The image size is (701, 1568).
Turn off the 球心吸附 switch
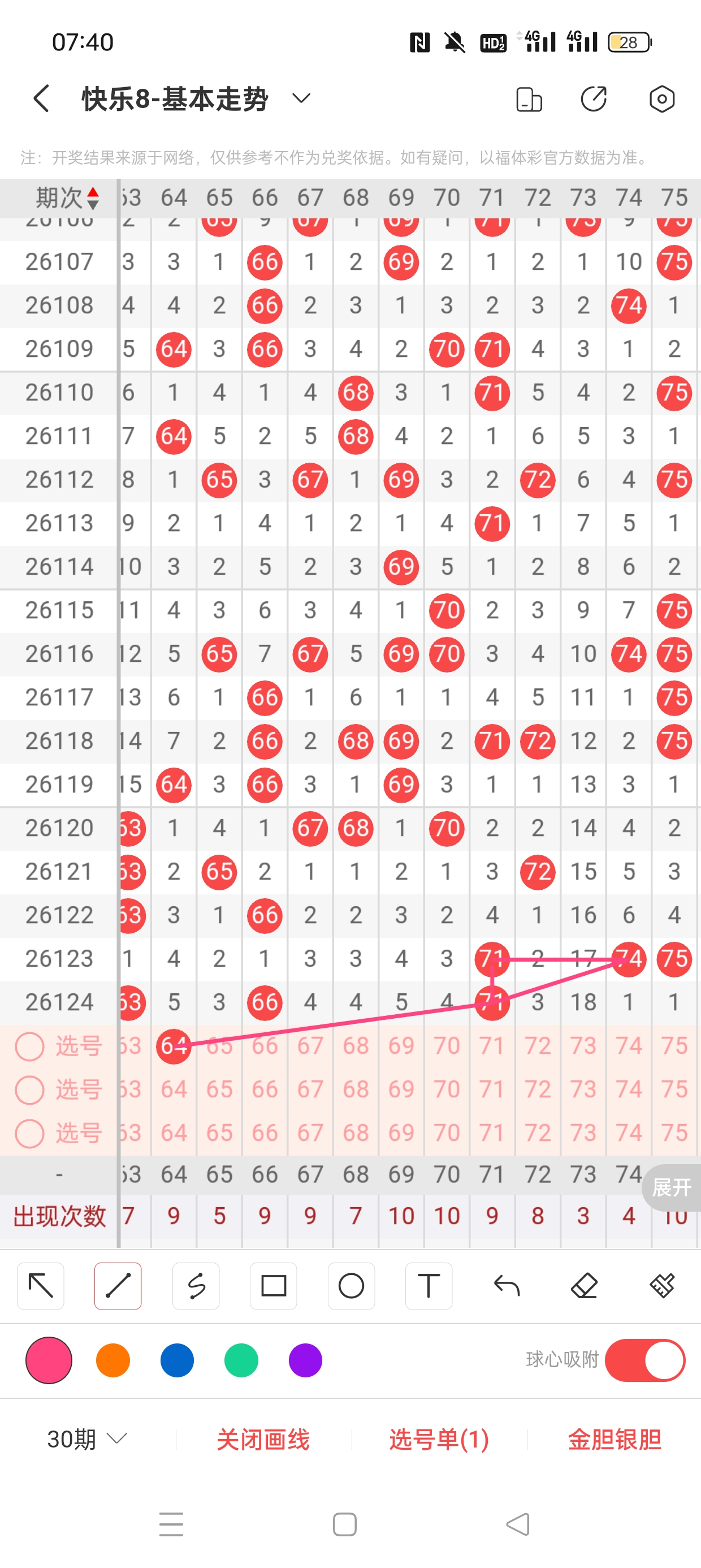click(645, 1360)
